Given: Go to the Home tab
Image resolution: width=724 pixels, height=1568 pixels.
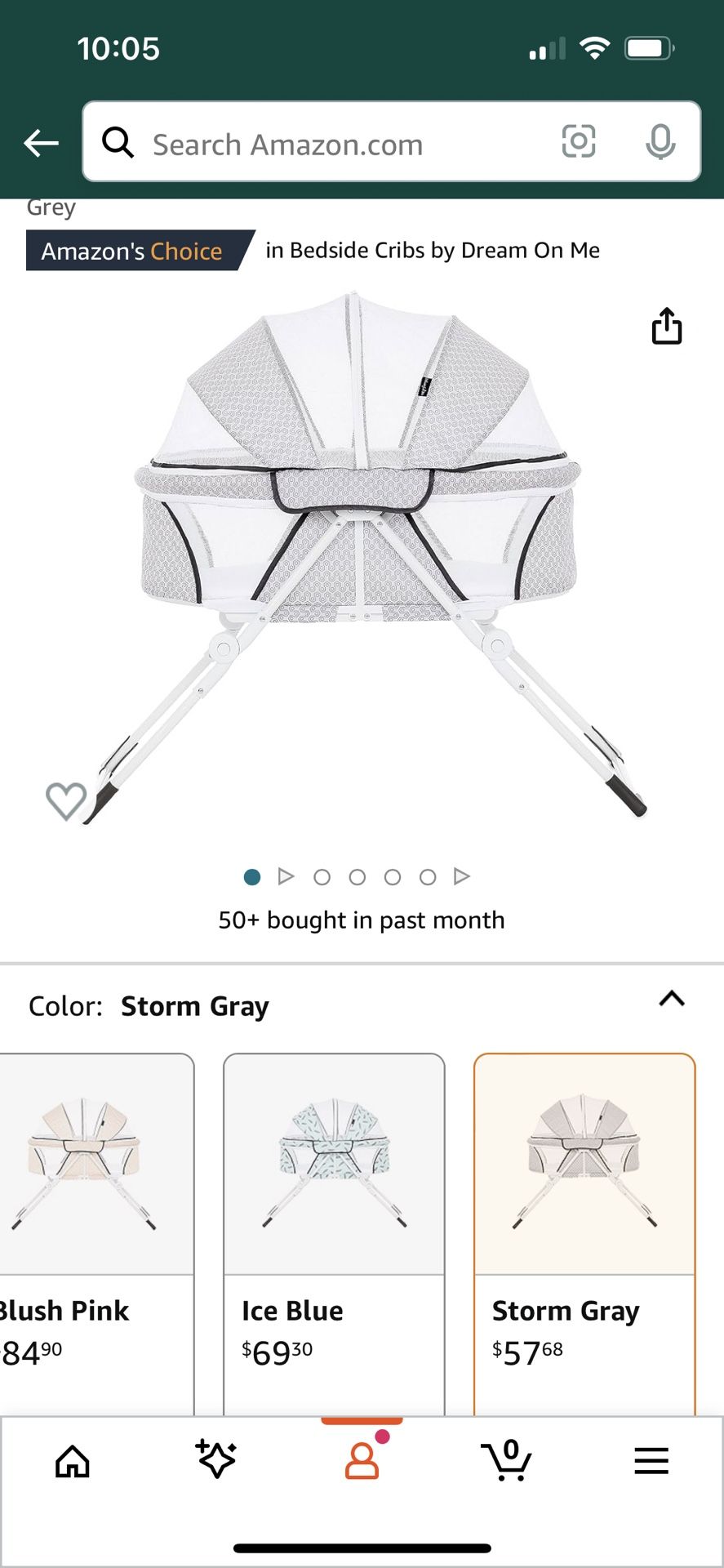Looking at the screenshot, I should [73, 1461].
